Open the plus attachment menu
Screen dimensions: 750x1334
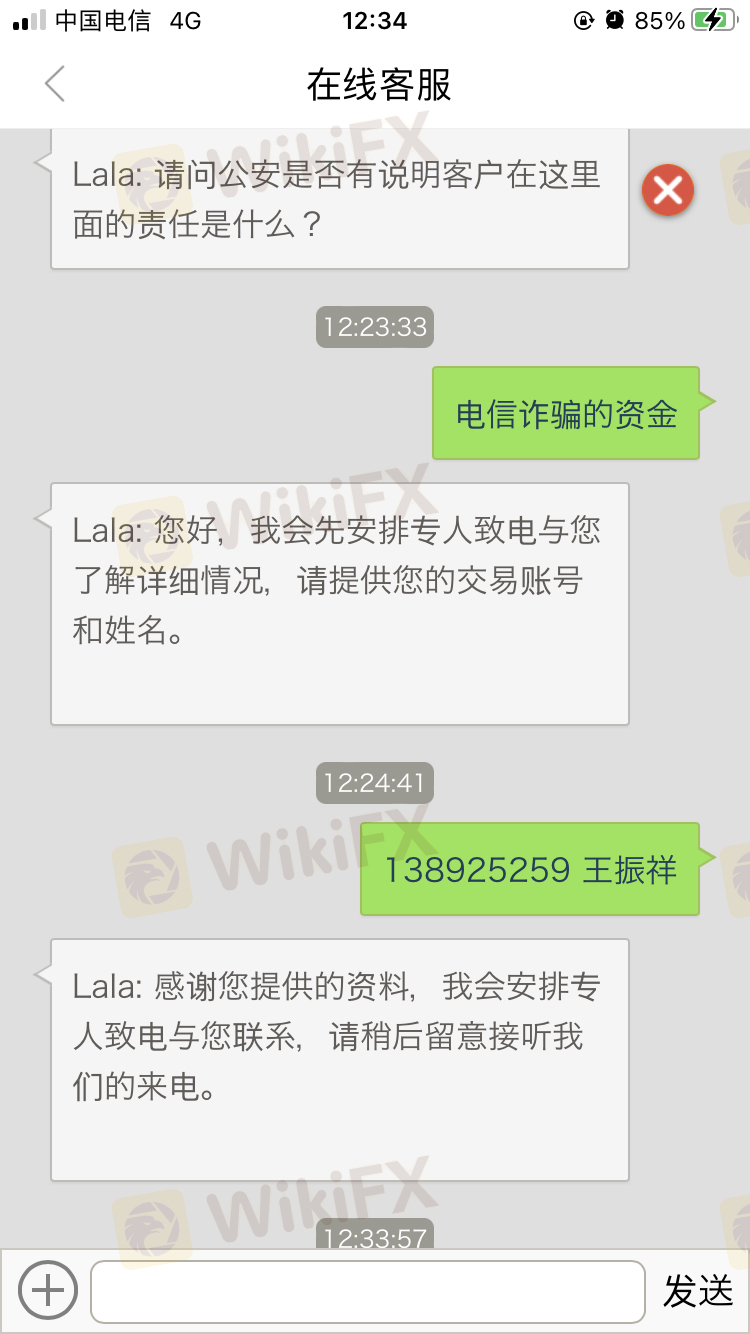pos(48,1290)
